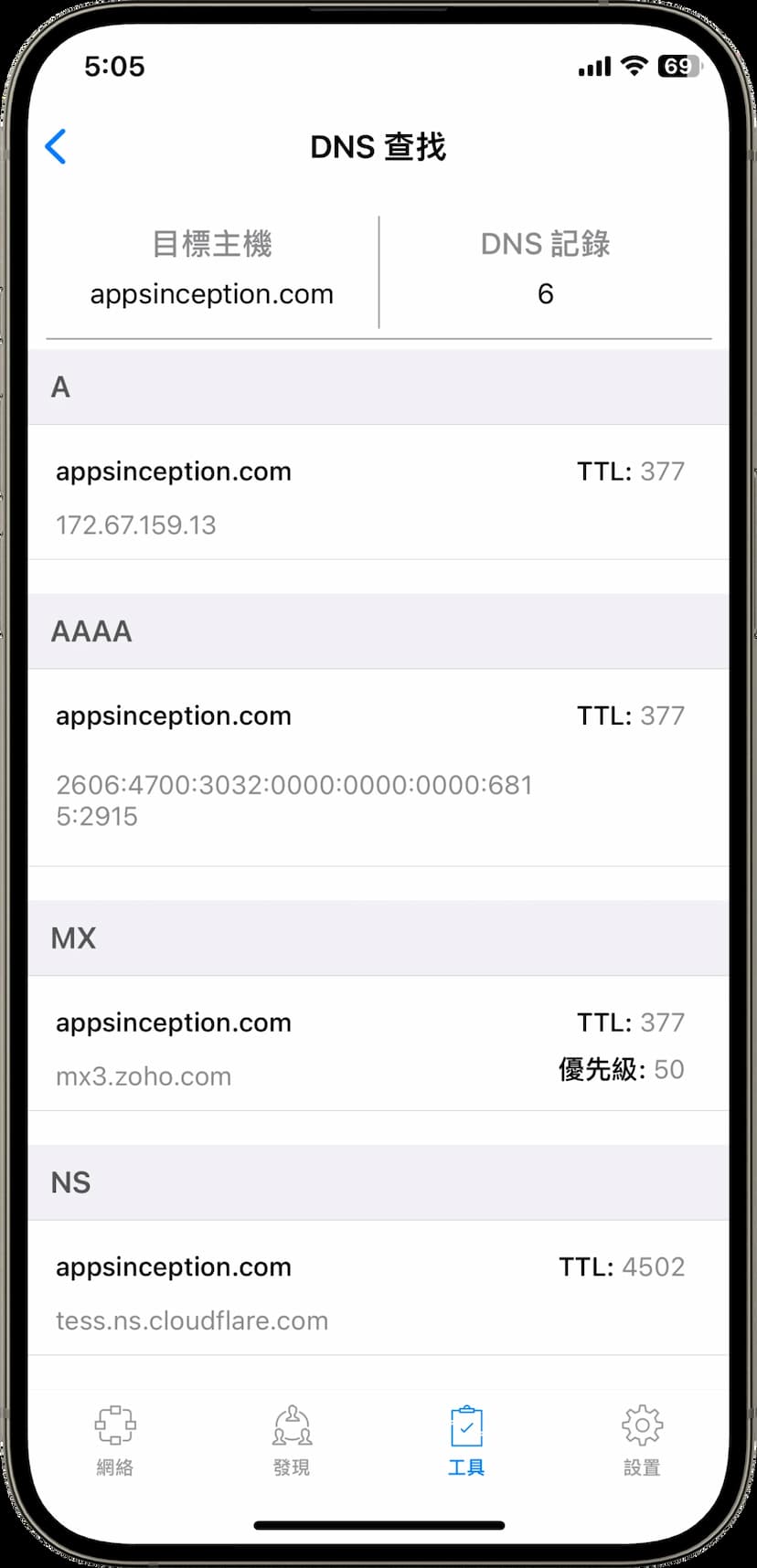
Task: Go back from DNS 查找 screen
Action: click(56, 146)
